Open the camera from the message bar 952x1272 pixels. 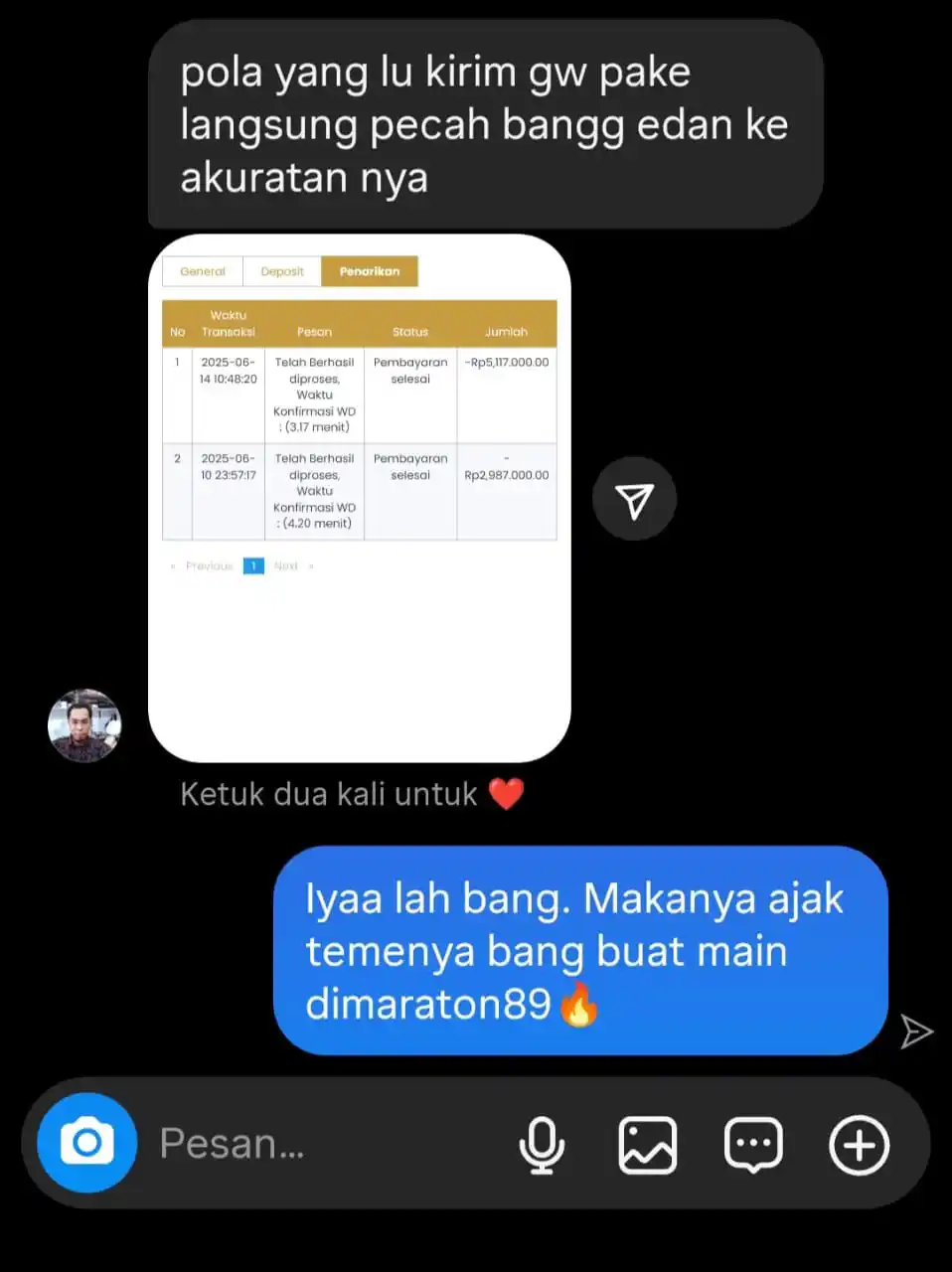tap(86, 1143)
